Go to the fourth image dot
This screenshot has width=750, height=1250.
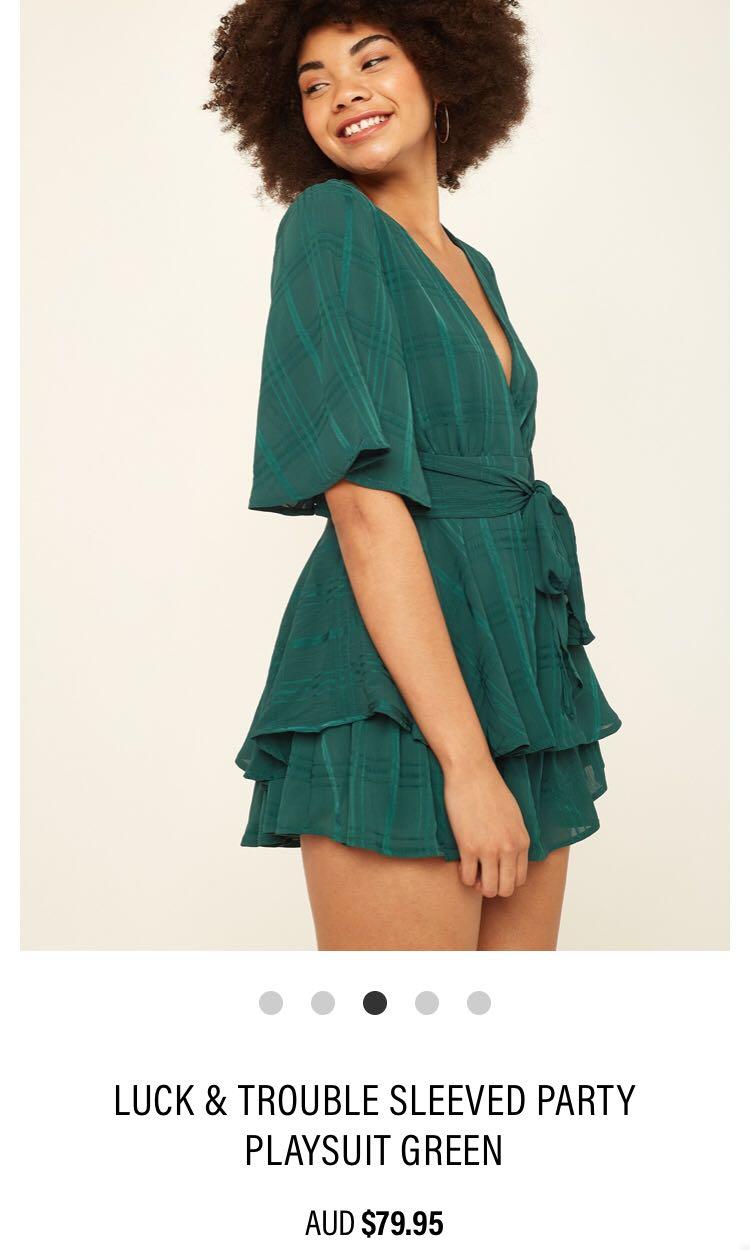[x=427, y=1003]
